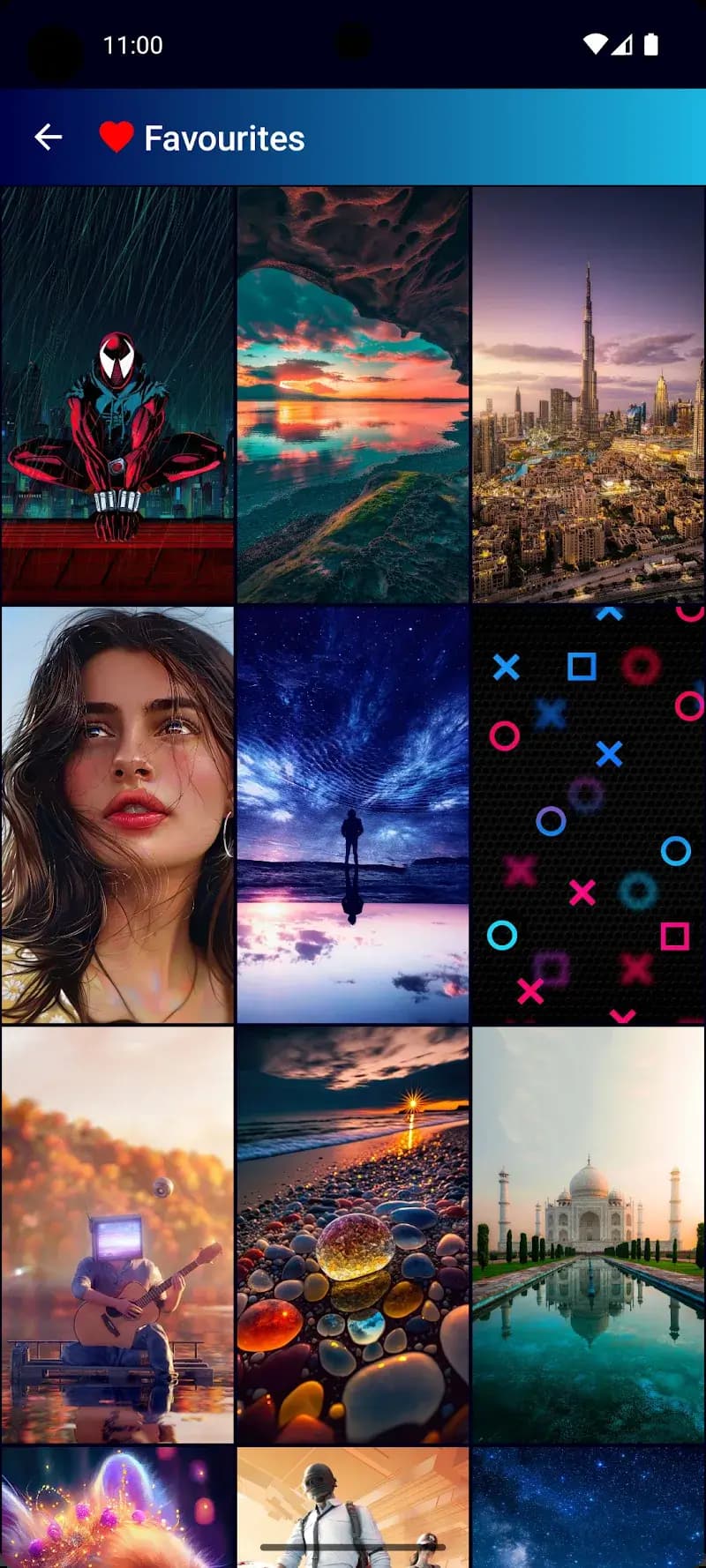Tap the clock showing 11:00
The image size is (706, 1568).
(x=132, y=44)
